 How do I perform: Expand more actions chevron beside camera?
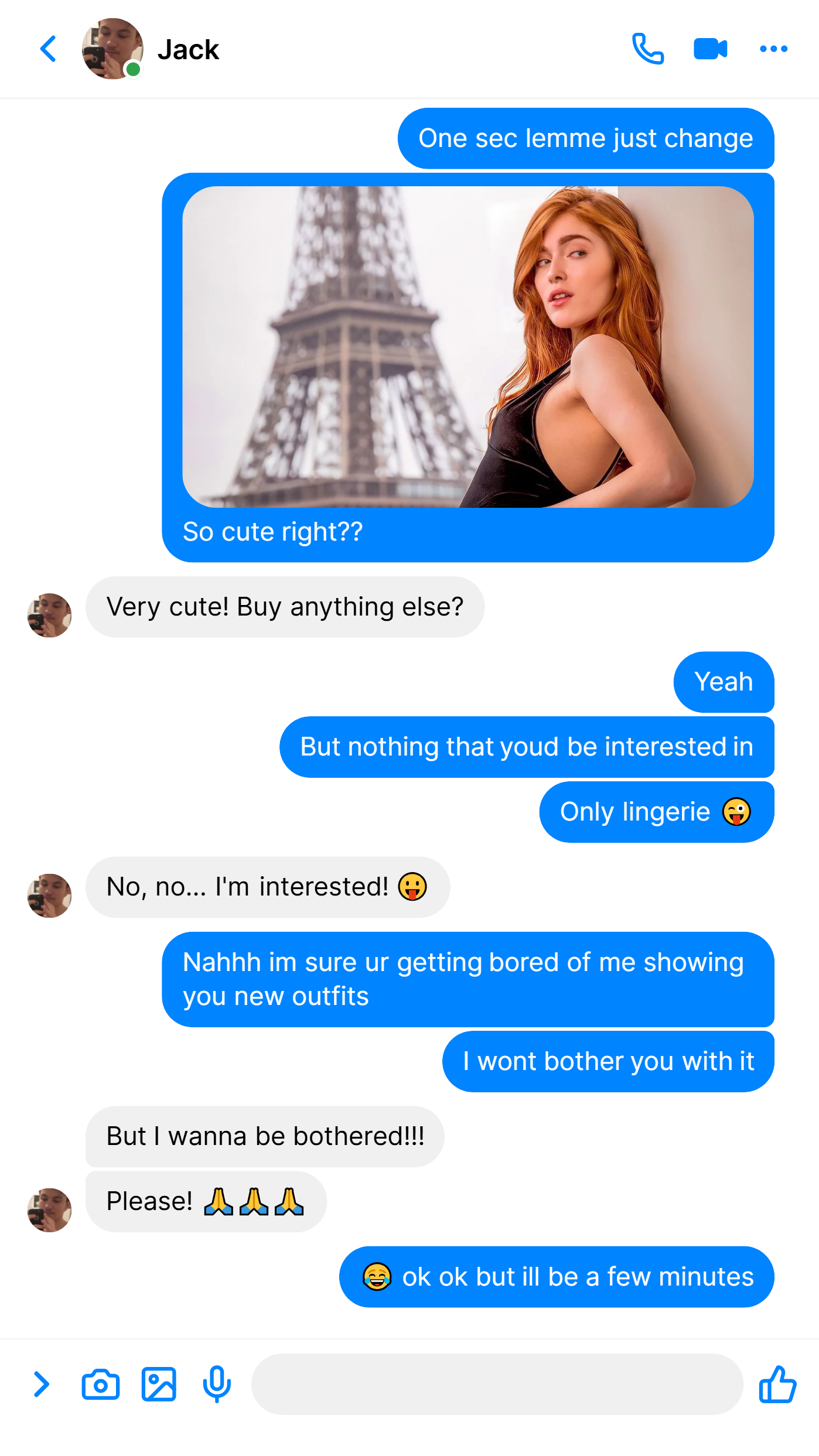[41, 1385]
